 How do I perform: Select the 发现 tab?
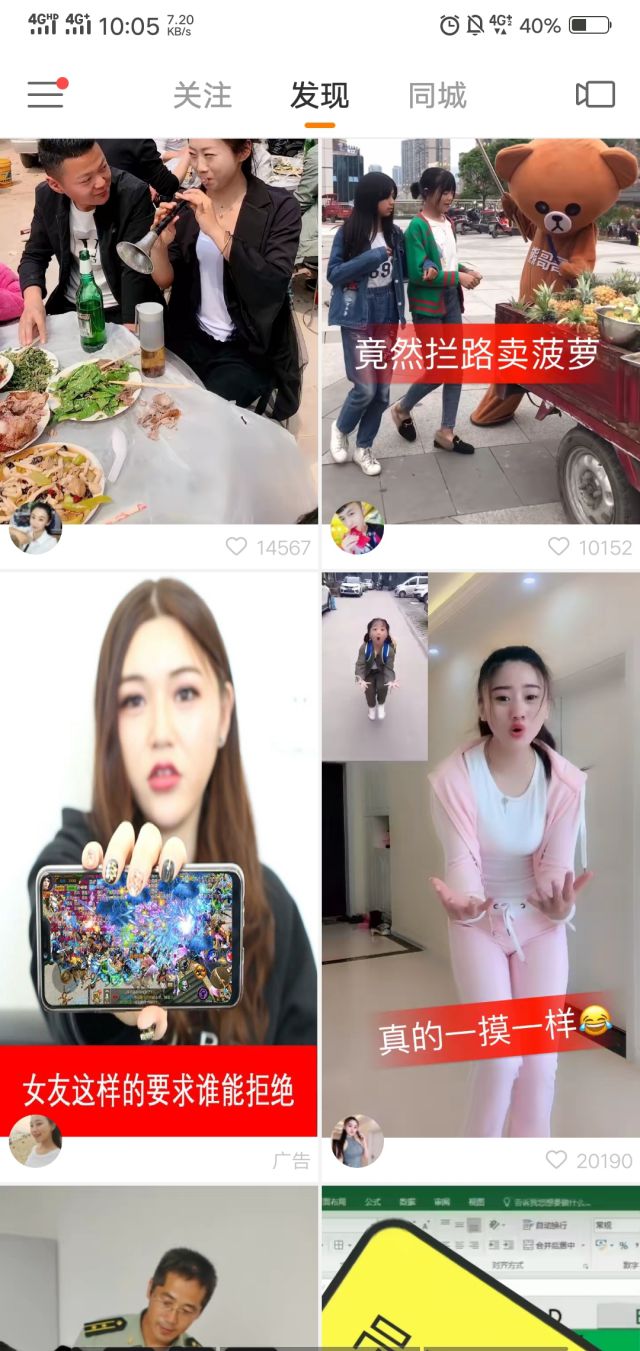coord(319,95)
